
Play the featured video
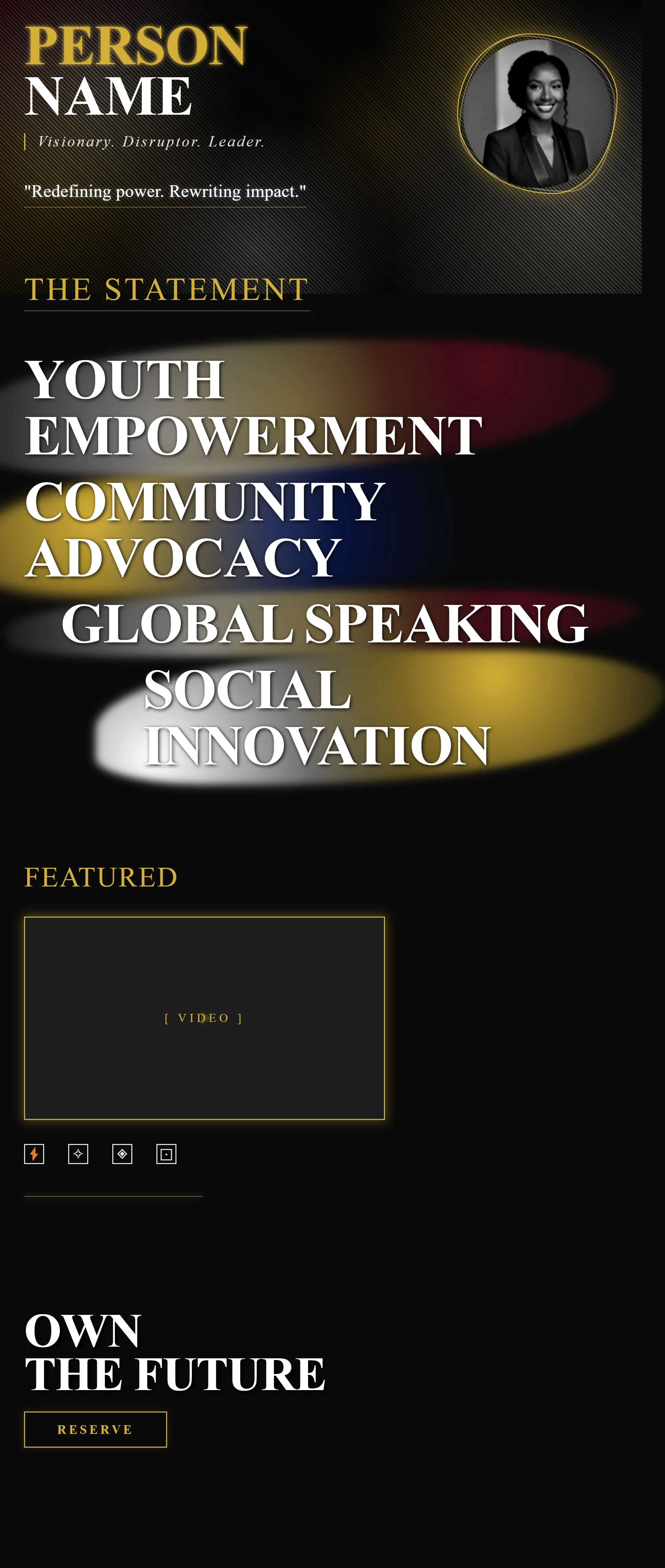tap(204, 1018)
